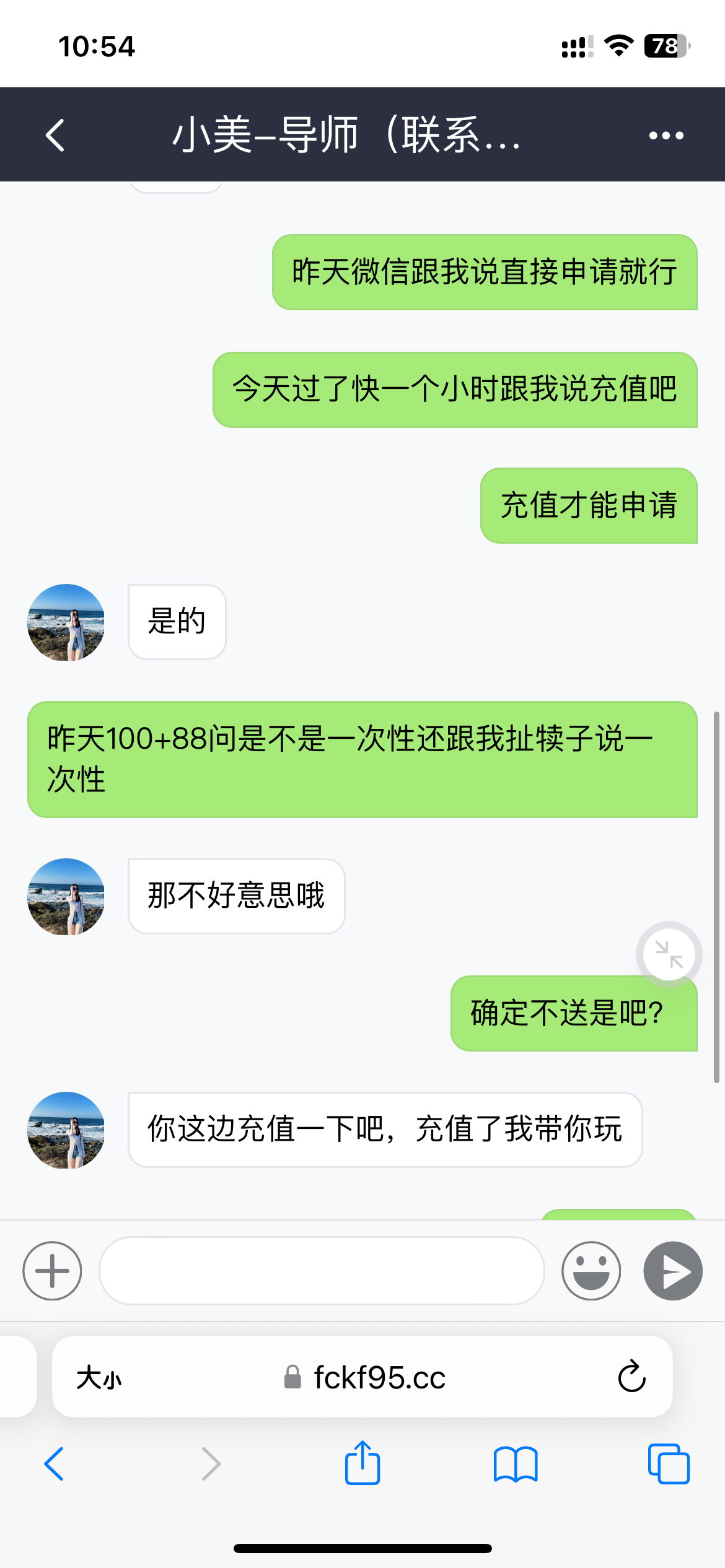Tap the avatar beside 那不好意思哦
Viewport: 725px width, 1568px height.
tap(66, 896)
